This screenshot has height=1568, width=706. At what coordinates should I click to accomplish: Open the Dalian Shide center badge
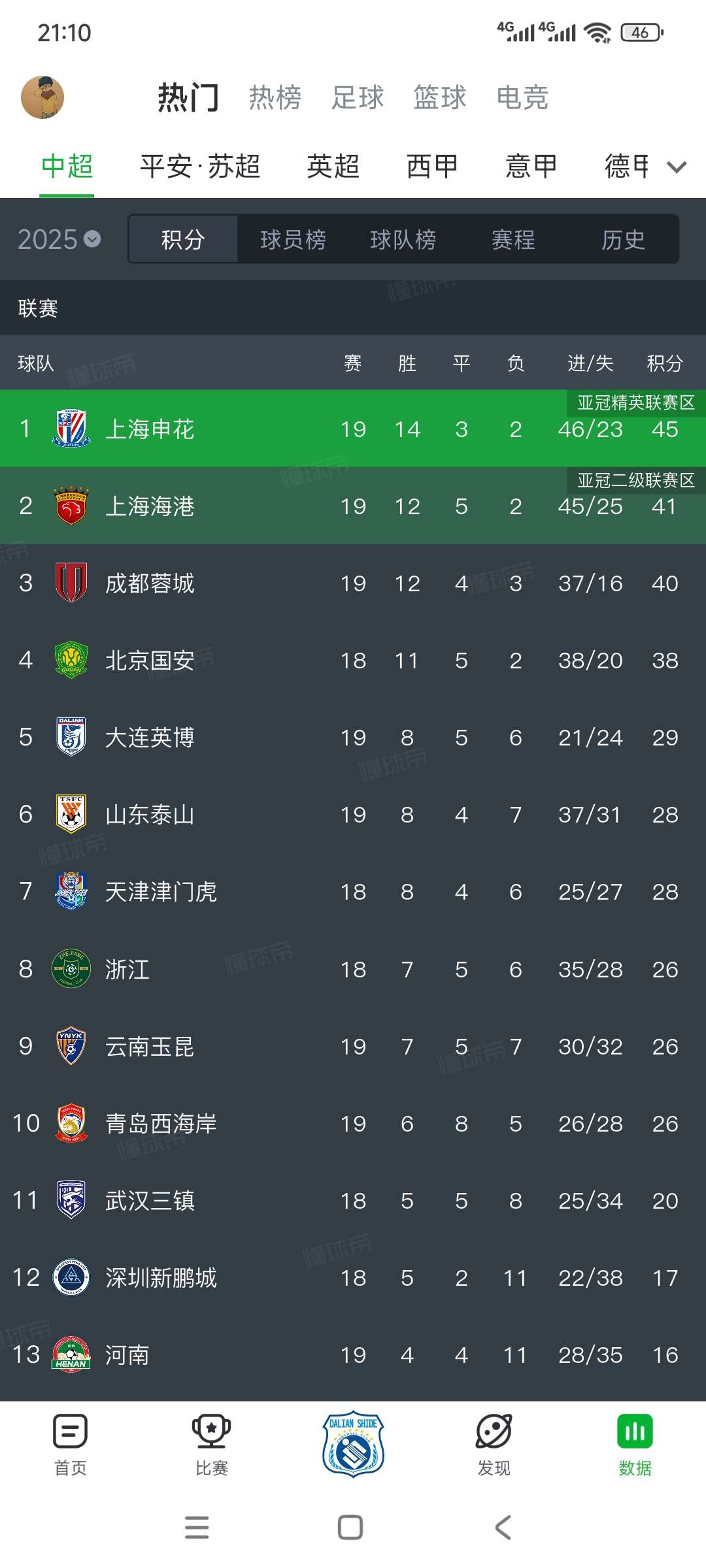coord(353,1443)
